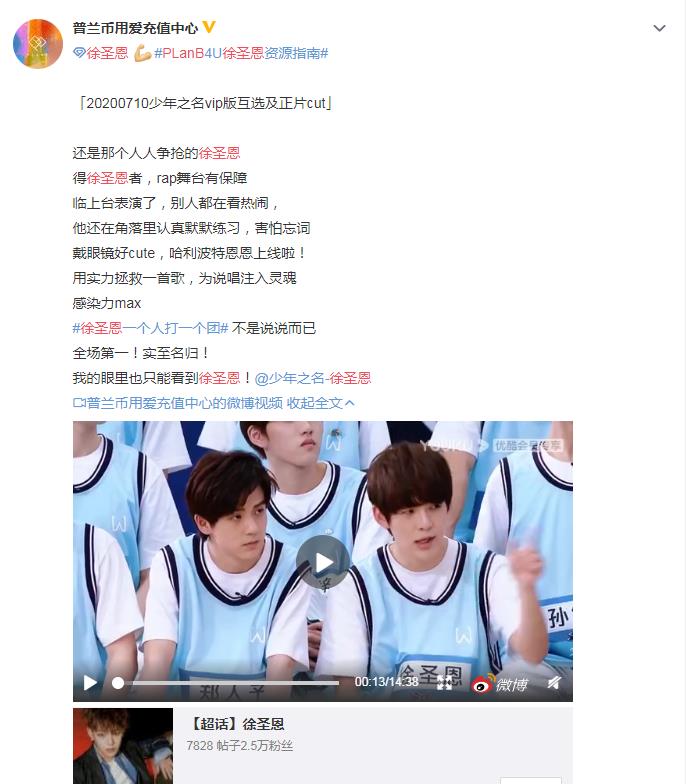Viewport: 686px width, 784px height.
Task: Open hashtag #徐圣恩一个人打一个团#
Action: point(151,328)
